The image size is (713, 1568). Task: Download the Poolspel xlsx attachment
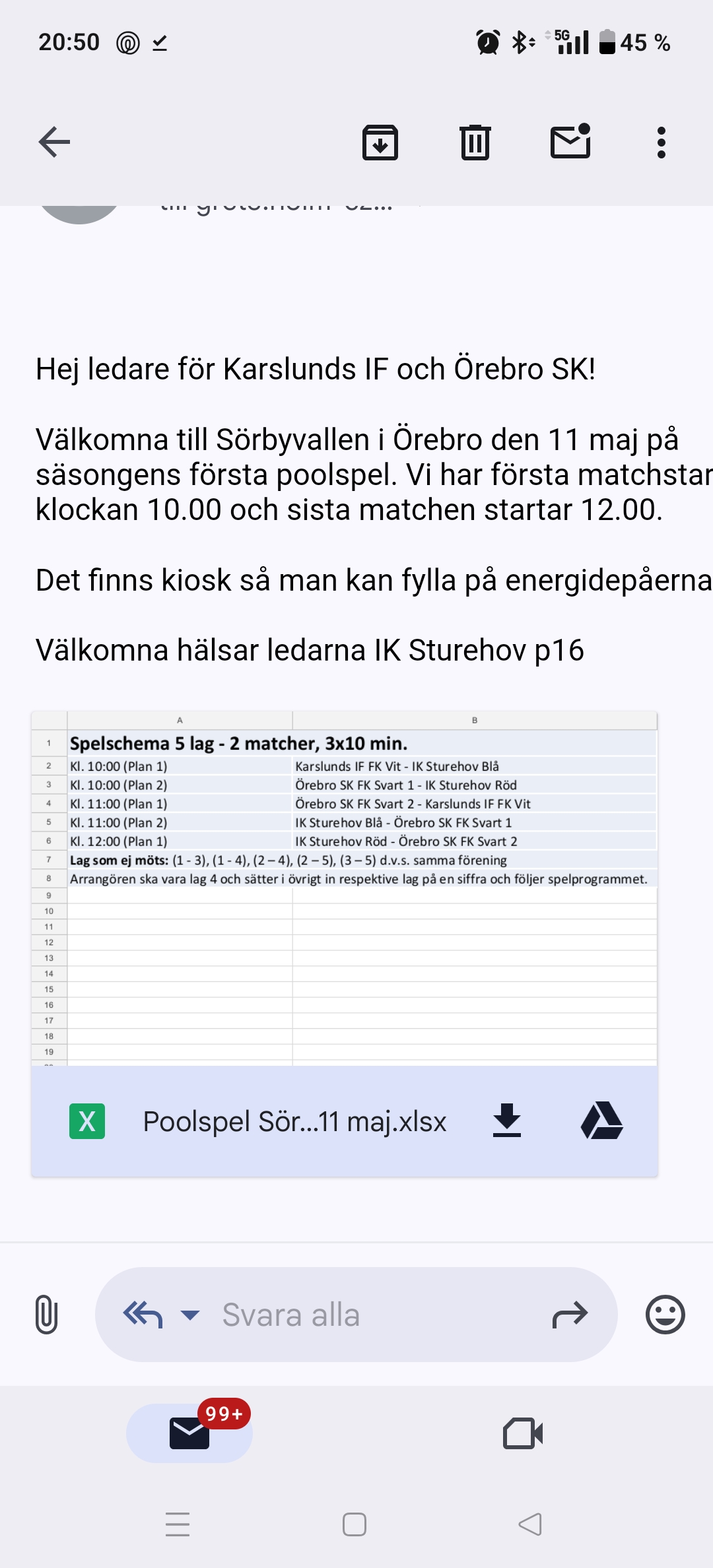507,1121
